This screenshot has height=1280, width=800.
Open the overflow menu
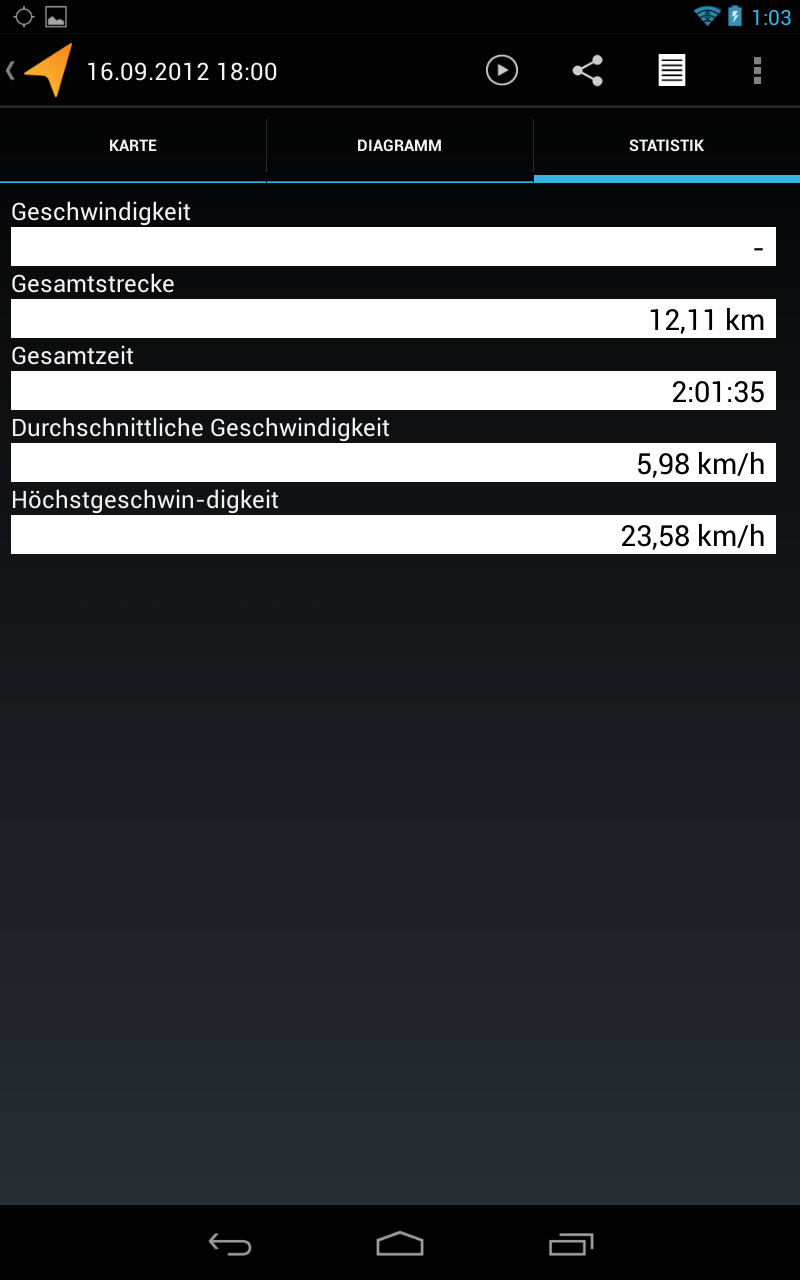pyautogui.click(x=757, y=70)
